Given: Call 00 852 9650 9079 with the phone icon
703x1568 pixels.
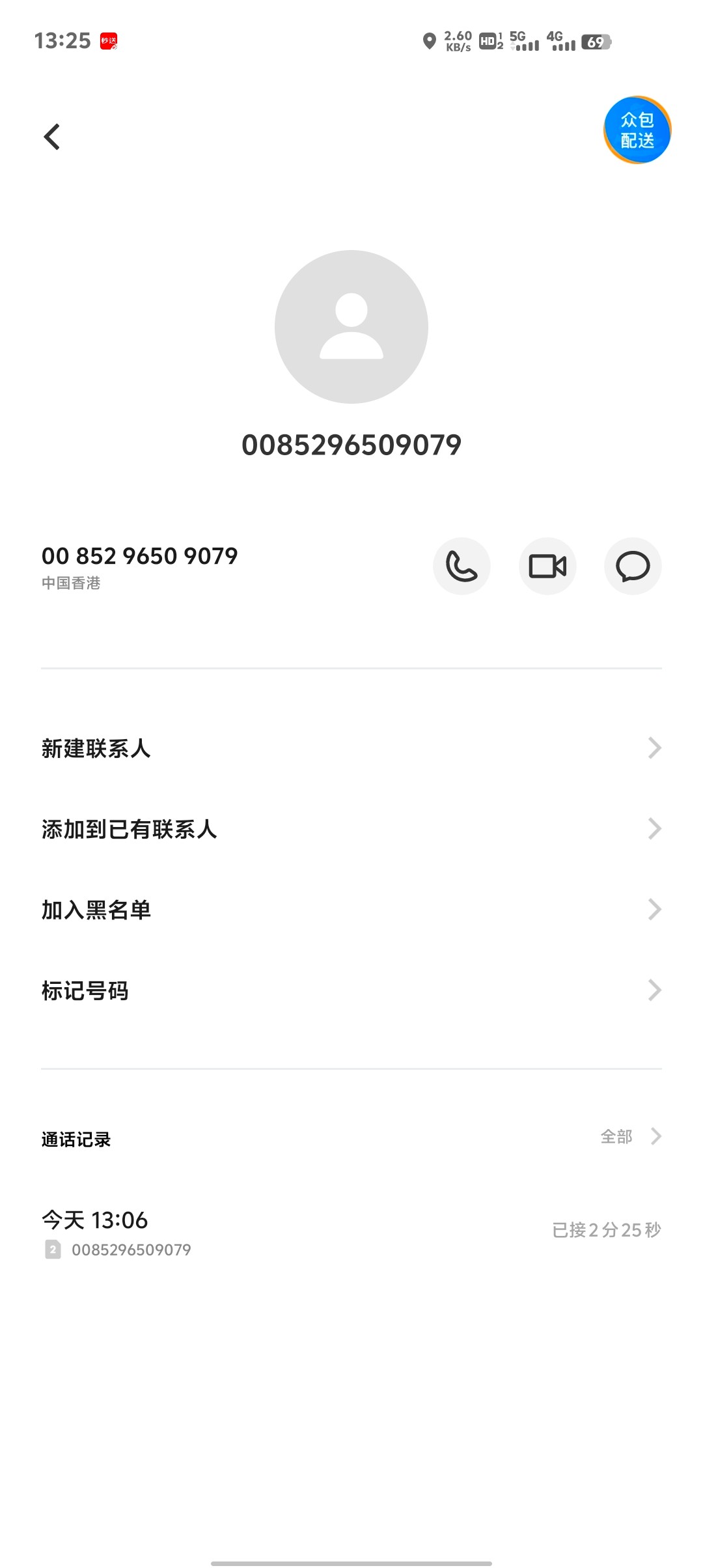Looking at the screenshot, I should click(462, 566).
